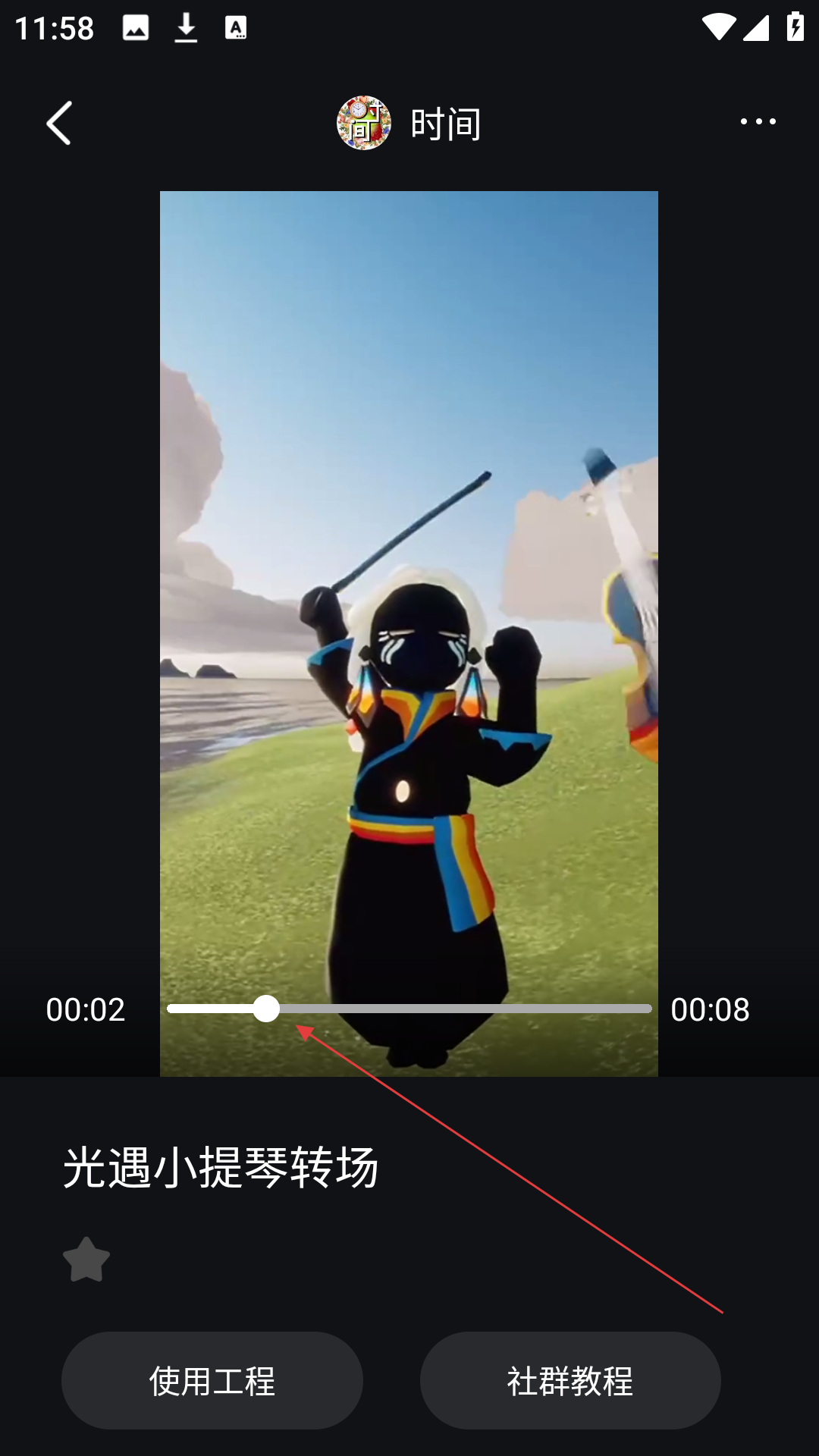Tap the video progress slider
Screen dimensions: 819x1456
(409, 1009)
